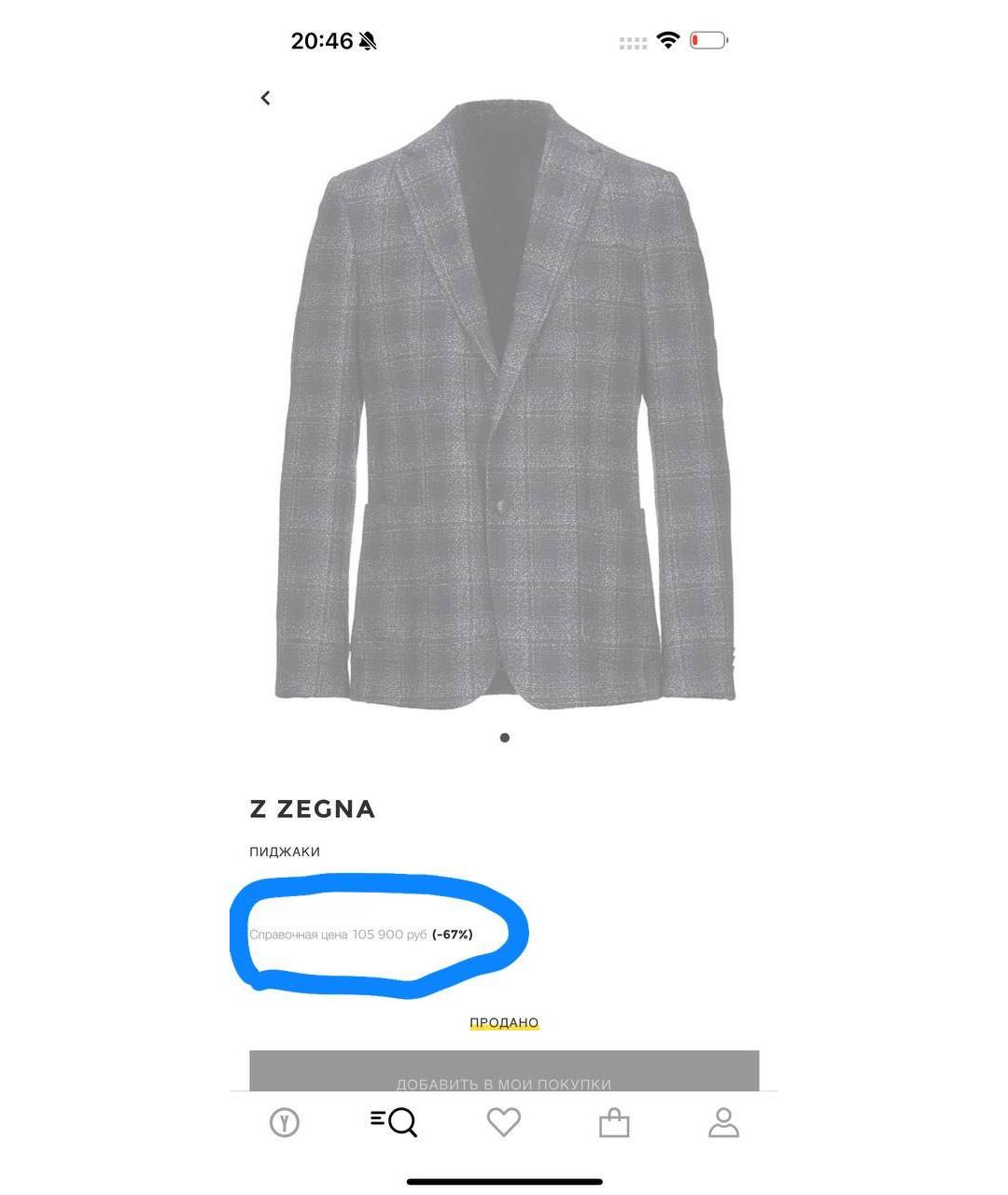Switch to the search tab

pyautogui.click(x=394, y=1122)
